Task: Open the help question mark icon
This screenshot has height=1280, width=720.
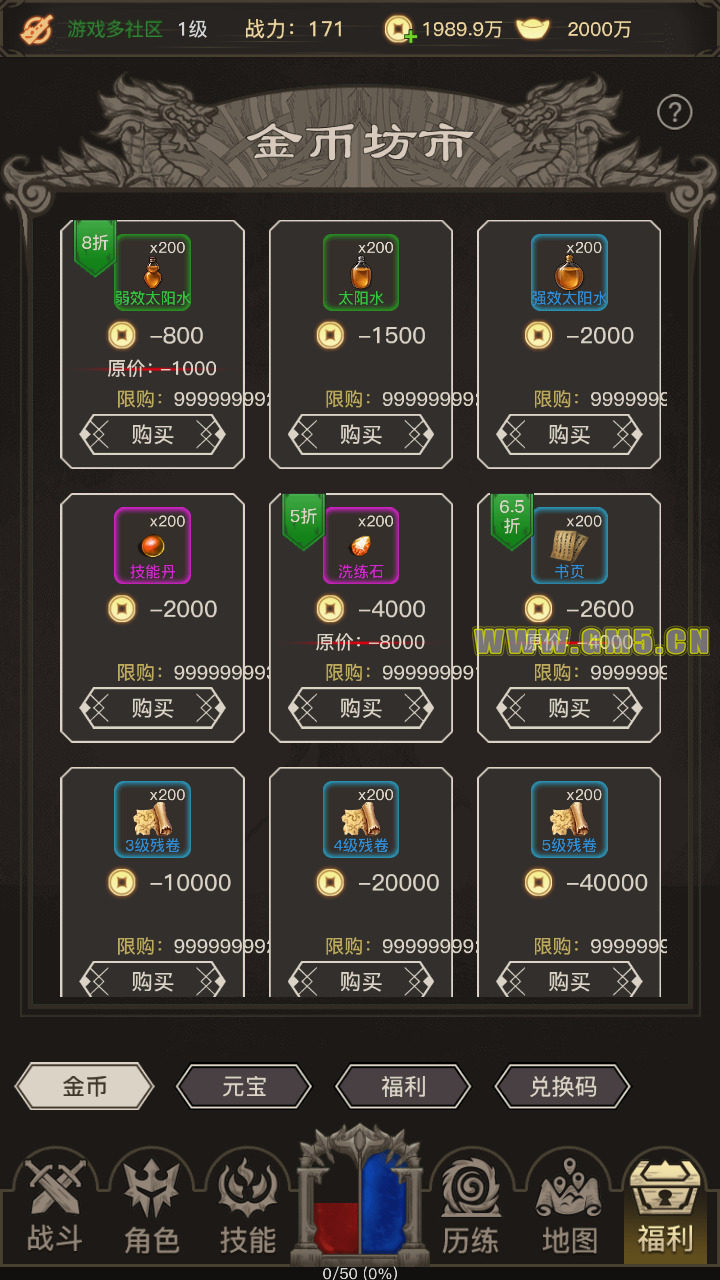Action: pyautogui.click(x=675, y=112)
